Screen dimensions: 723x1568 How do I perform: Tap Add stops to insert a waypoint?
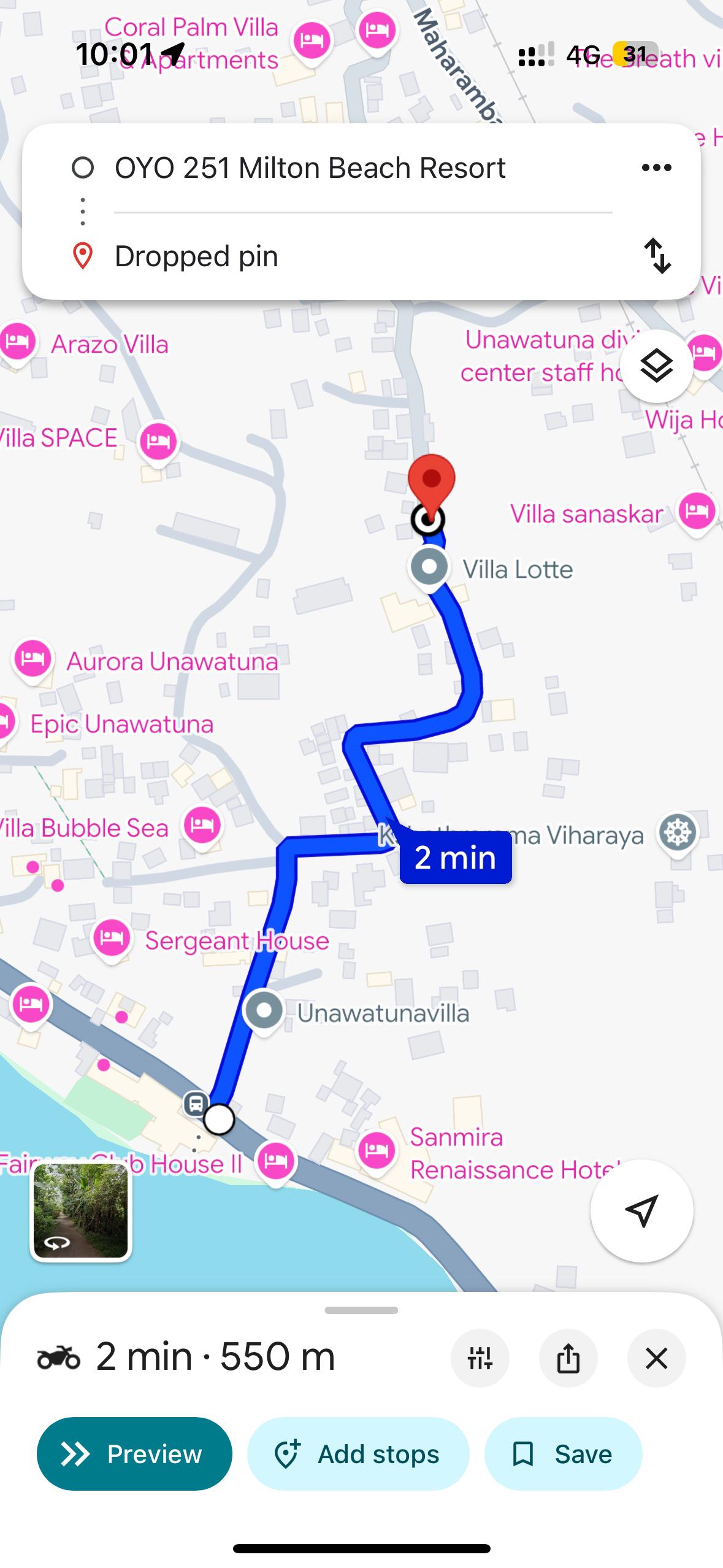click(x=358, y=1454)
